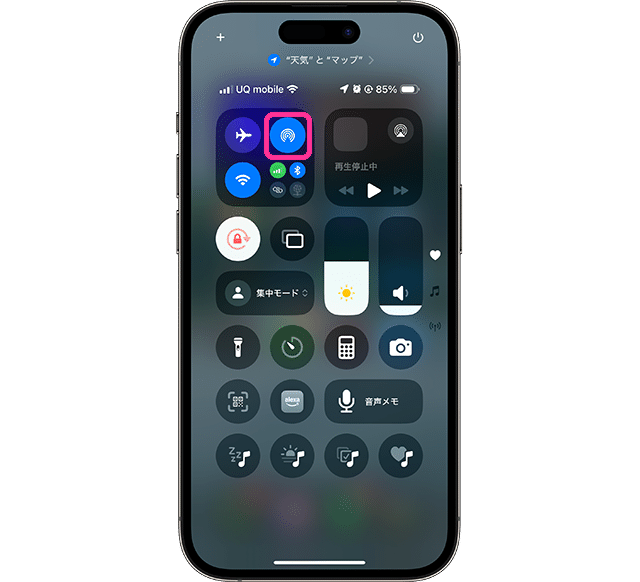
Task: Toggle Airplane Mode
Action: point(242,136)
